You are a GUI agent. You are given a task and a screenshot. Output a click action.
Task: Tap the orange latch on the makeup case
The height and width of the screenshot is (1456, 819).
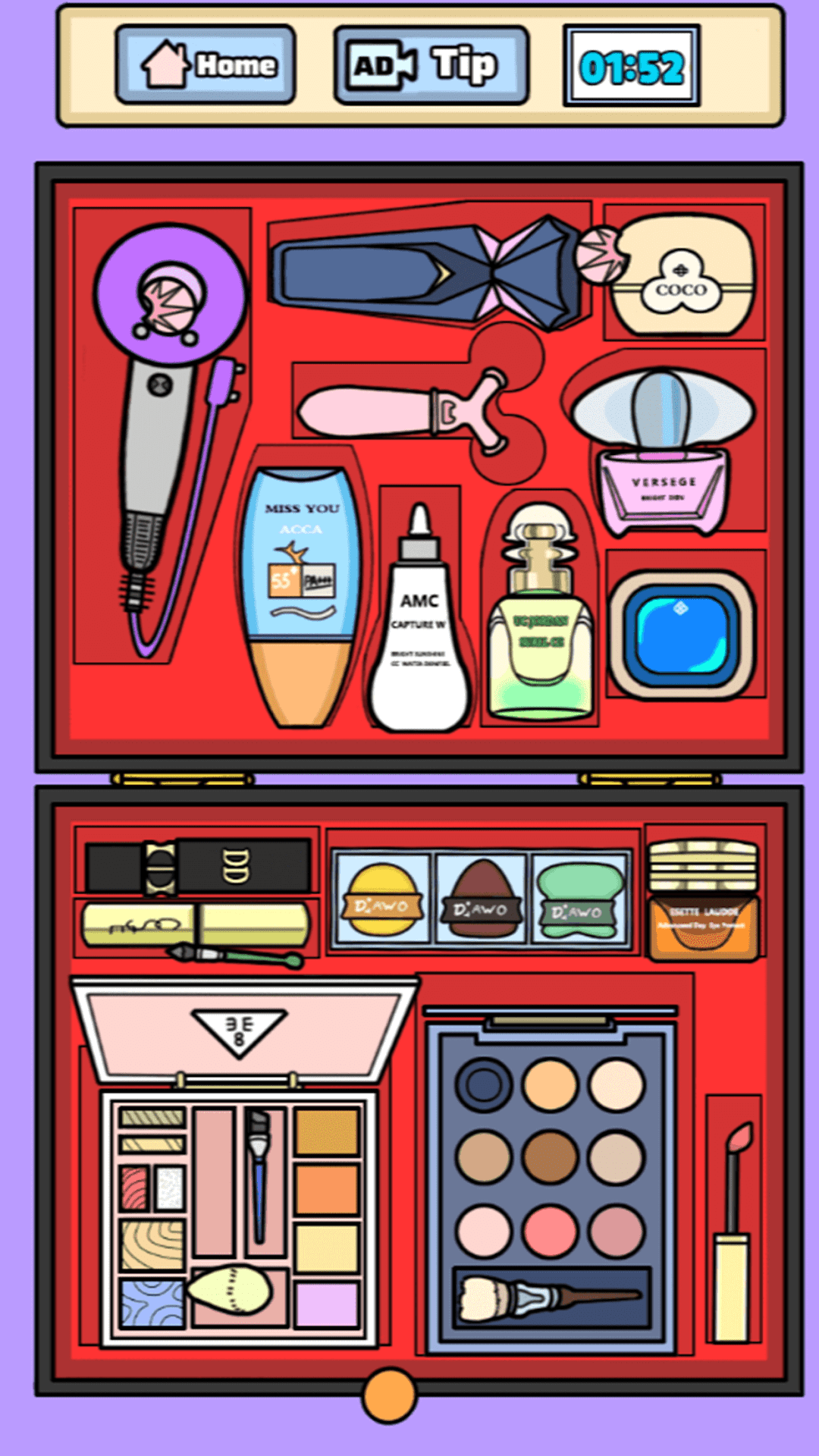tap(389, 1395)
